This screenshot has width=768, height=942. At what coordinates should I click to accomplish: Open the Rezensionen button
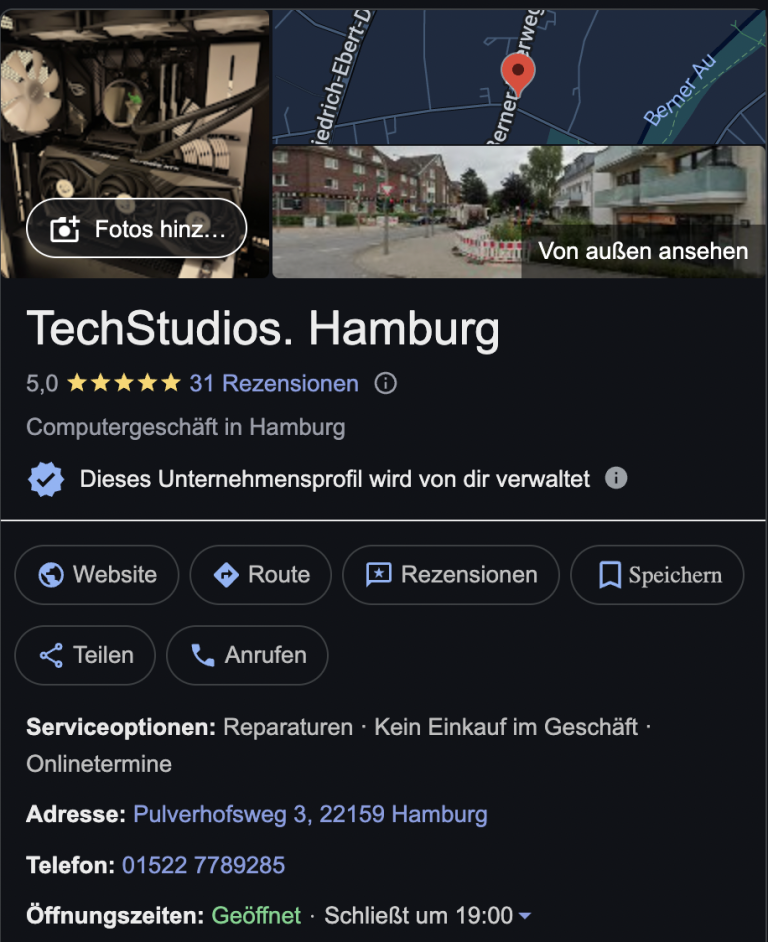[450, 575]
